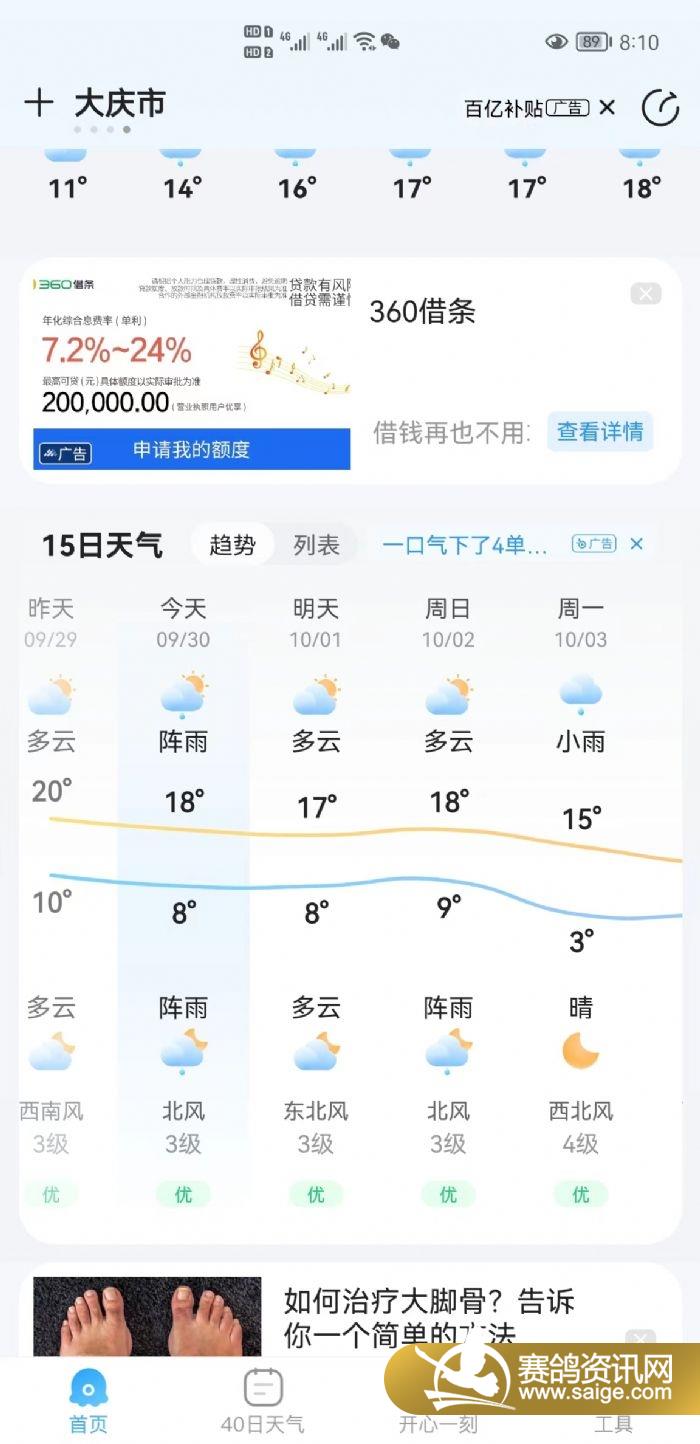Add a new city with plus icon
Image resolution: width=700 pixels, height=1444 pixels.
click(38, 103)
